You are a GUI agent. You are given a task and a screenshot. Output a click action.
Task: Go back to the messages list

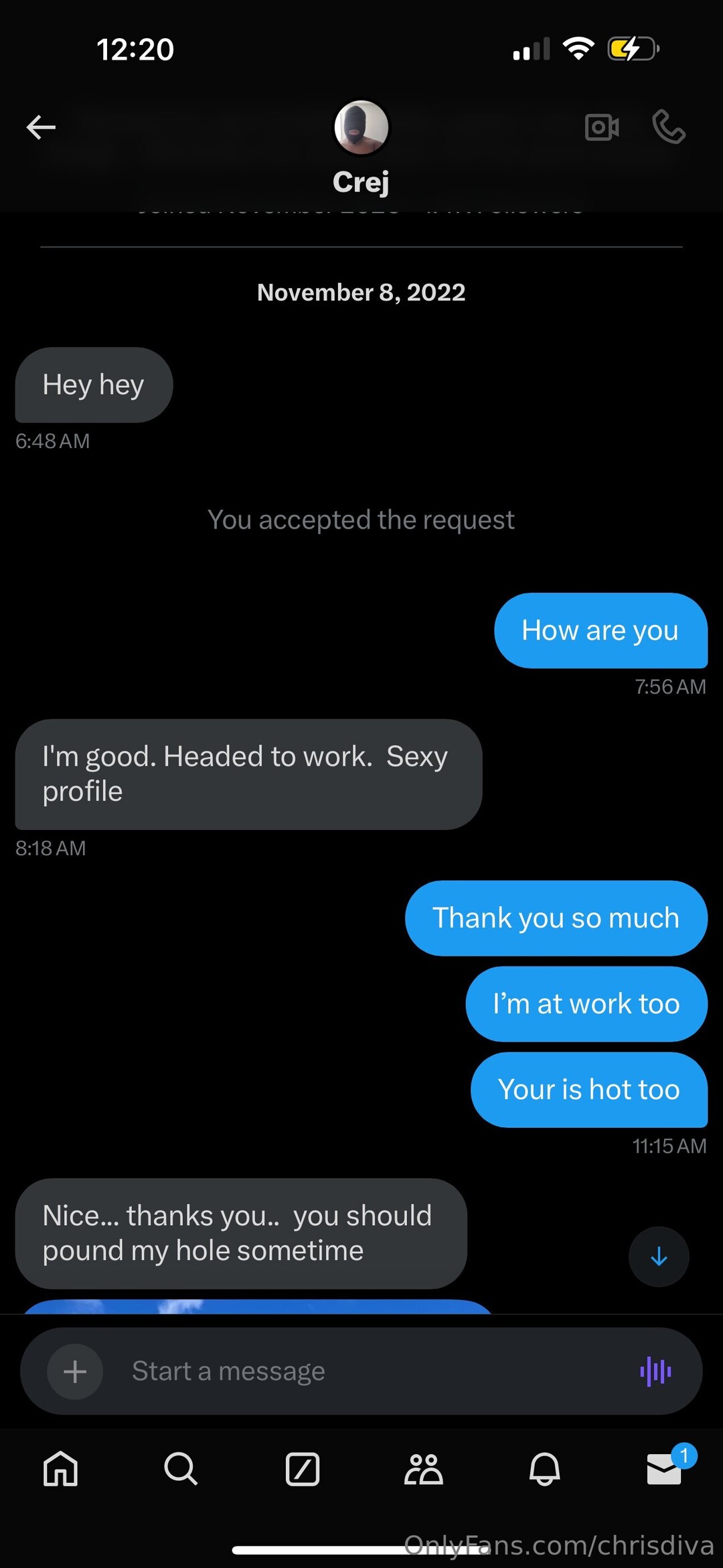[41, 127]
